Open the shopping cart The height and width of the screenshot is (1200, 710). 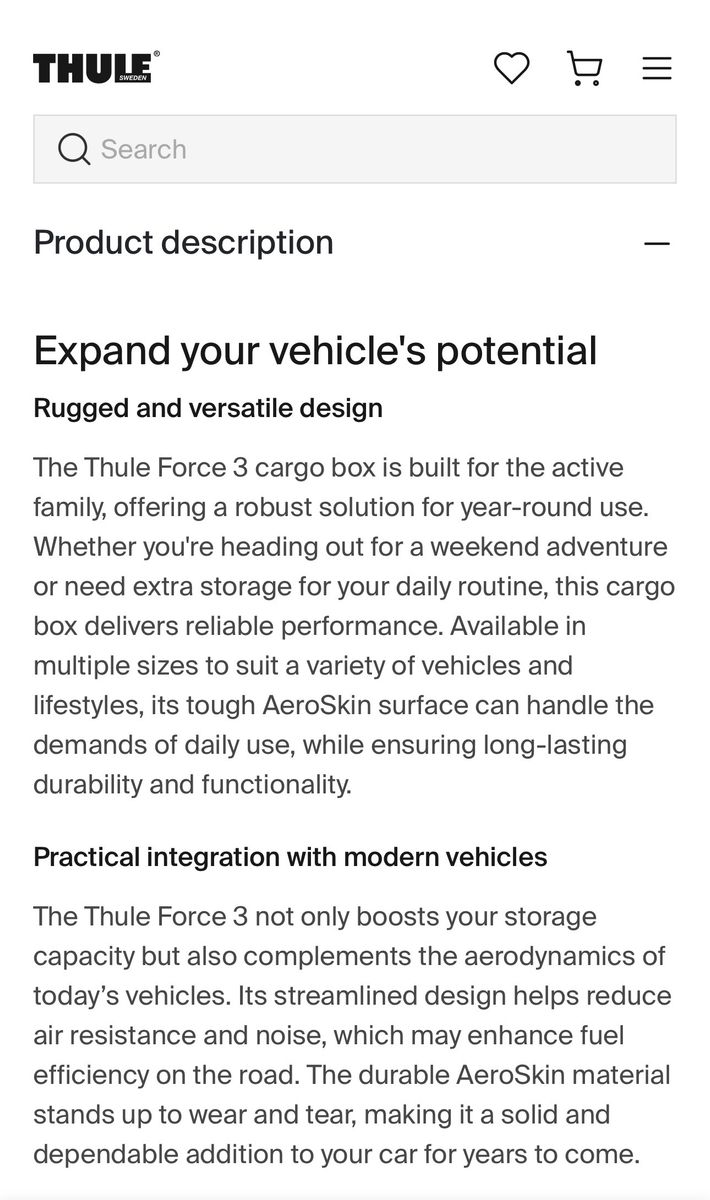[x=584, y=68]
